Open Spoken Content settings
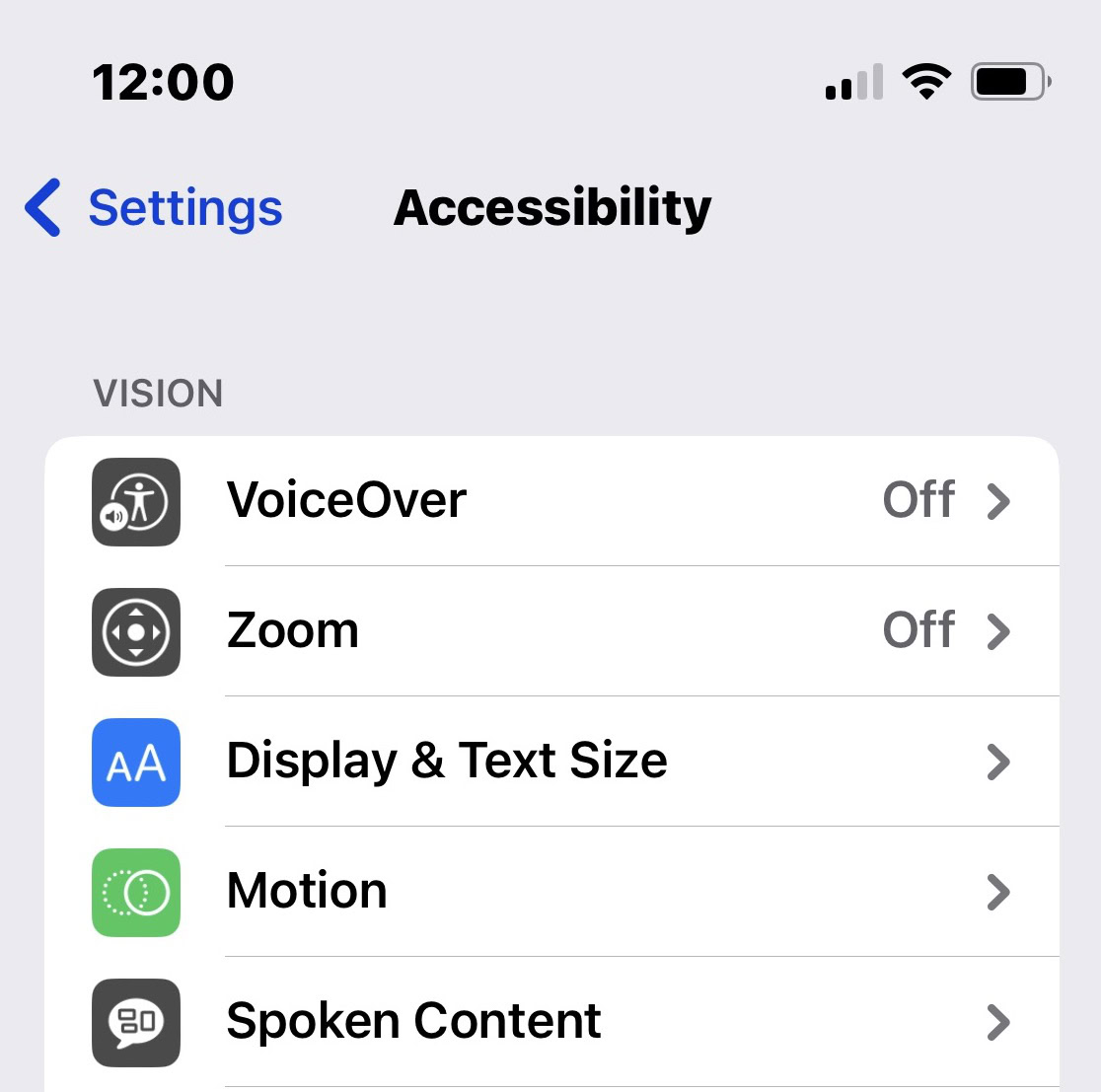Viewport: 1101px width, 1092px height. [x=550, y=1021]
